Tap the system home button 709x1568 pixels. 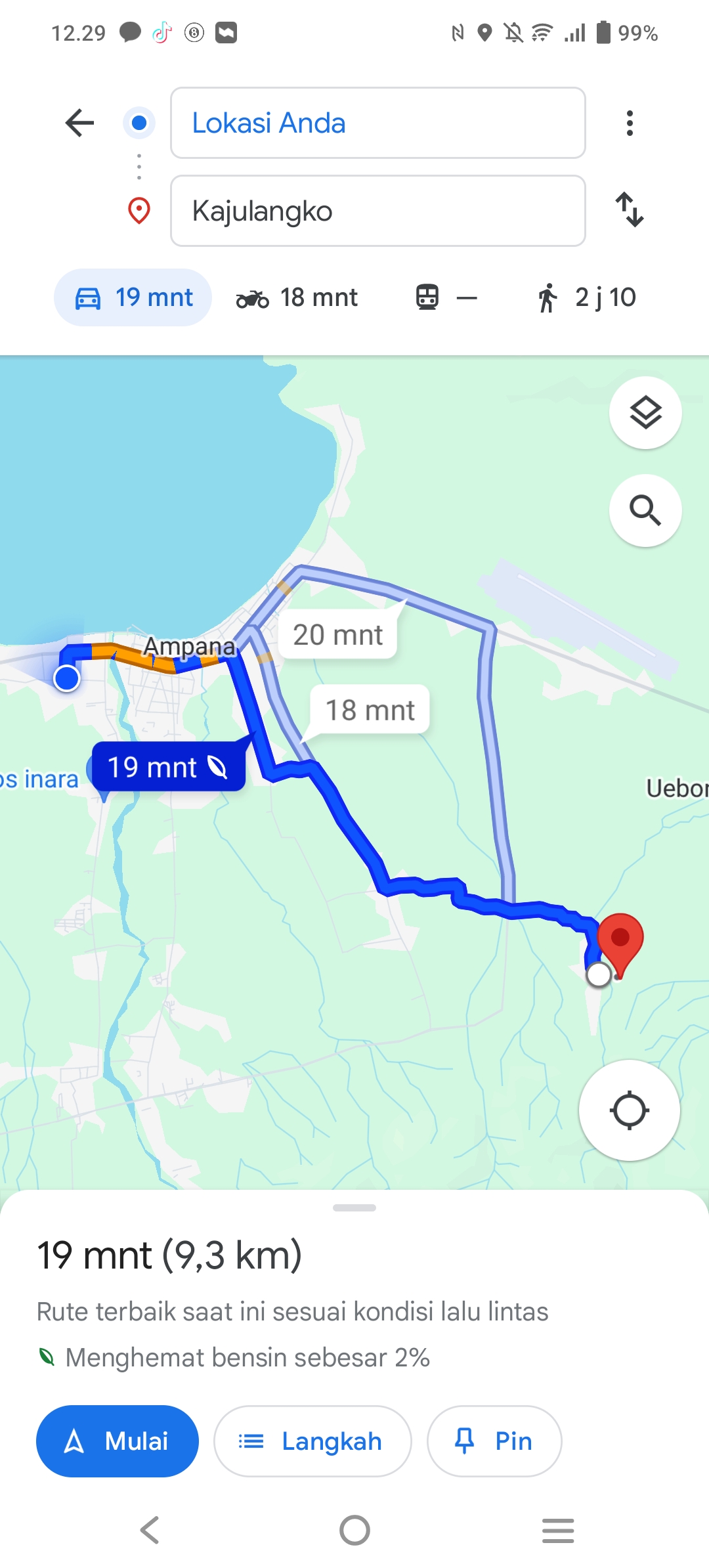pyautogui.click(x=354, y=1531)
